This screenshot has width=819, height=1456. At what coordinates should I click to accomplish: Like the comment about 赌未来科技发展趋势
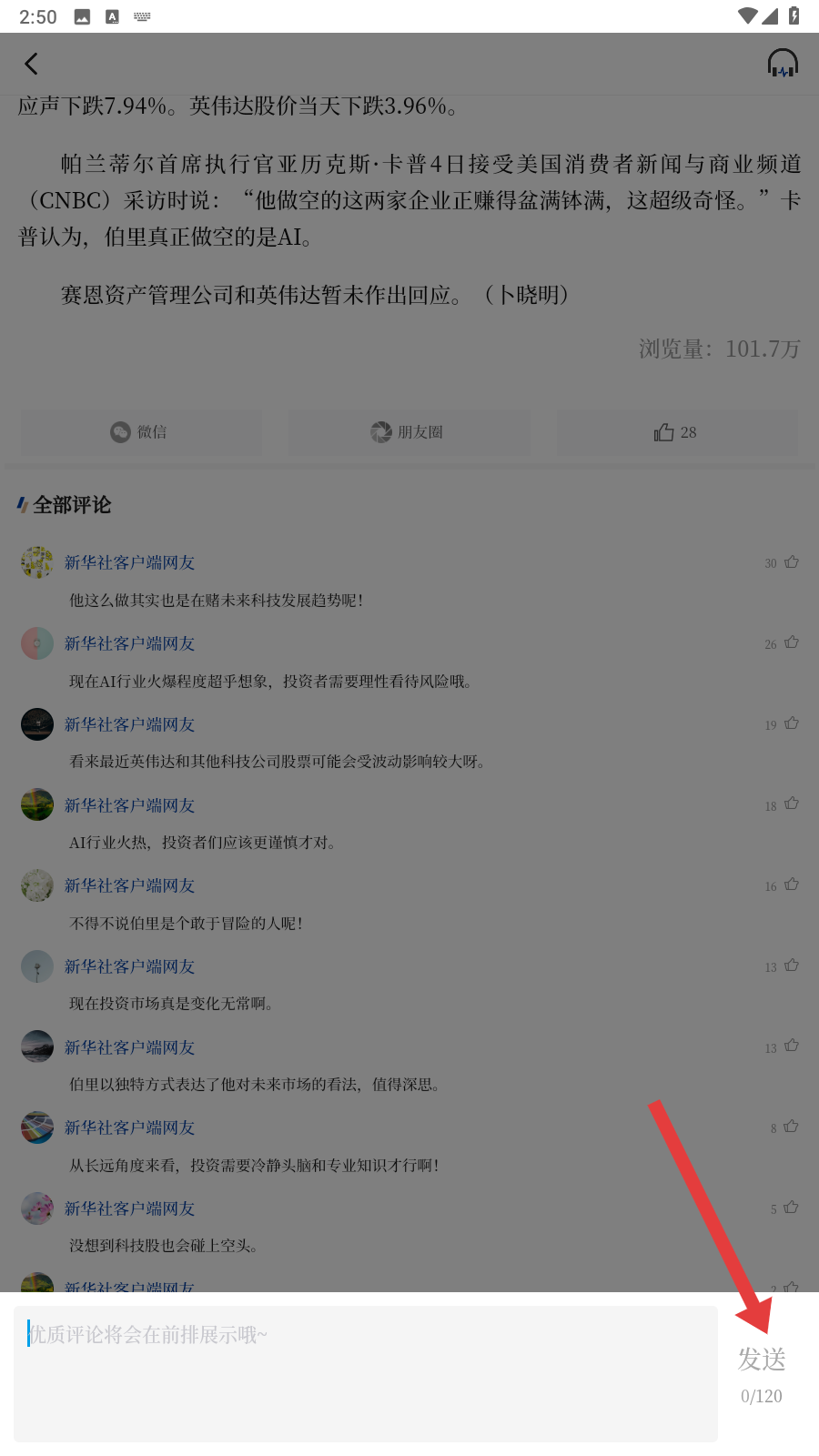tap(791, 562)
